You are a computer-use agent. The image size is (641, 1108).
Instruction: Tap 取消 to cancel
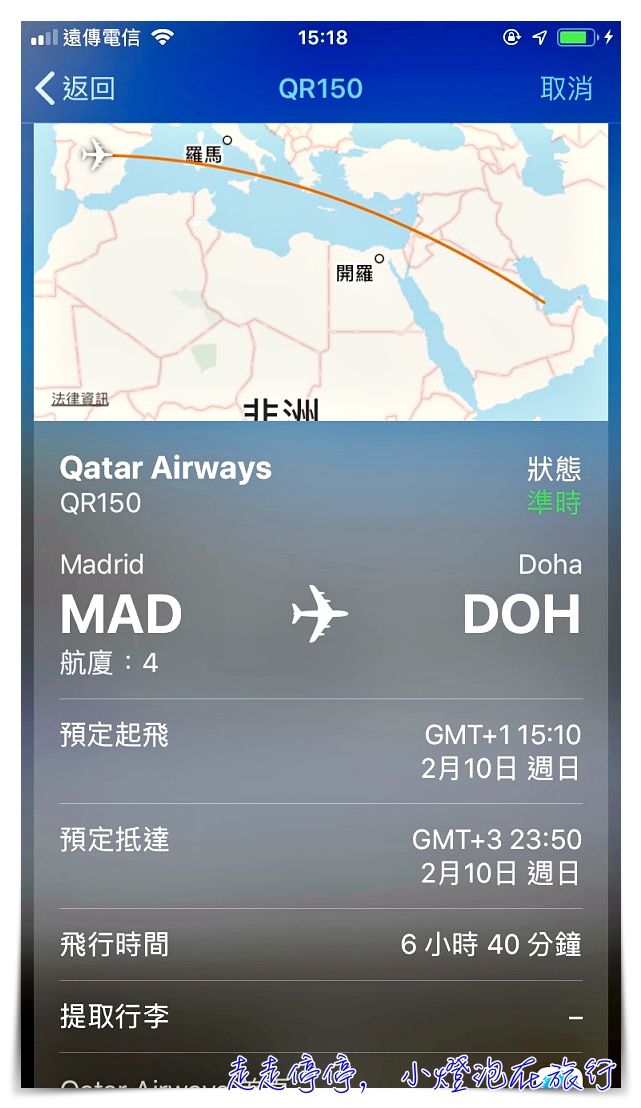(x=566, y=88)
